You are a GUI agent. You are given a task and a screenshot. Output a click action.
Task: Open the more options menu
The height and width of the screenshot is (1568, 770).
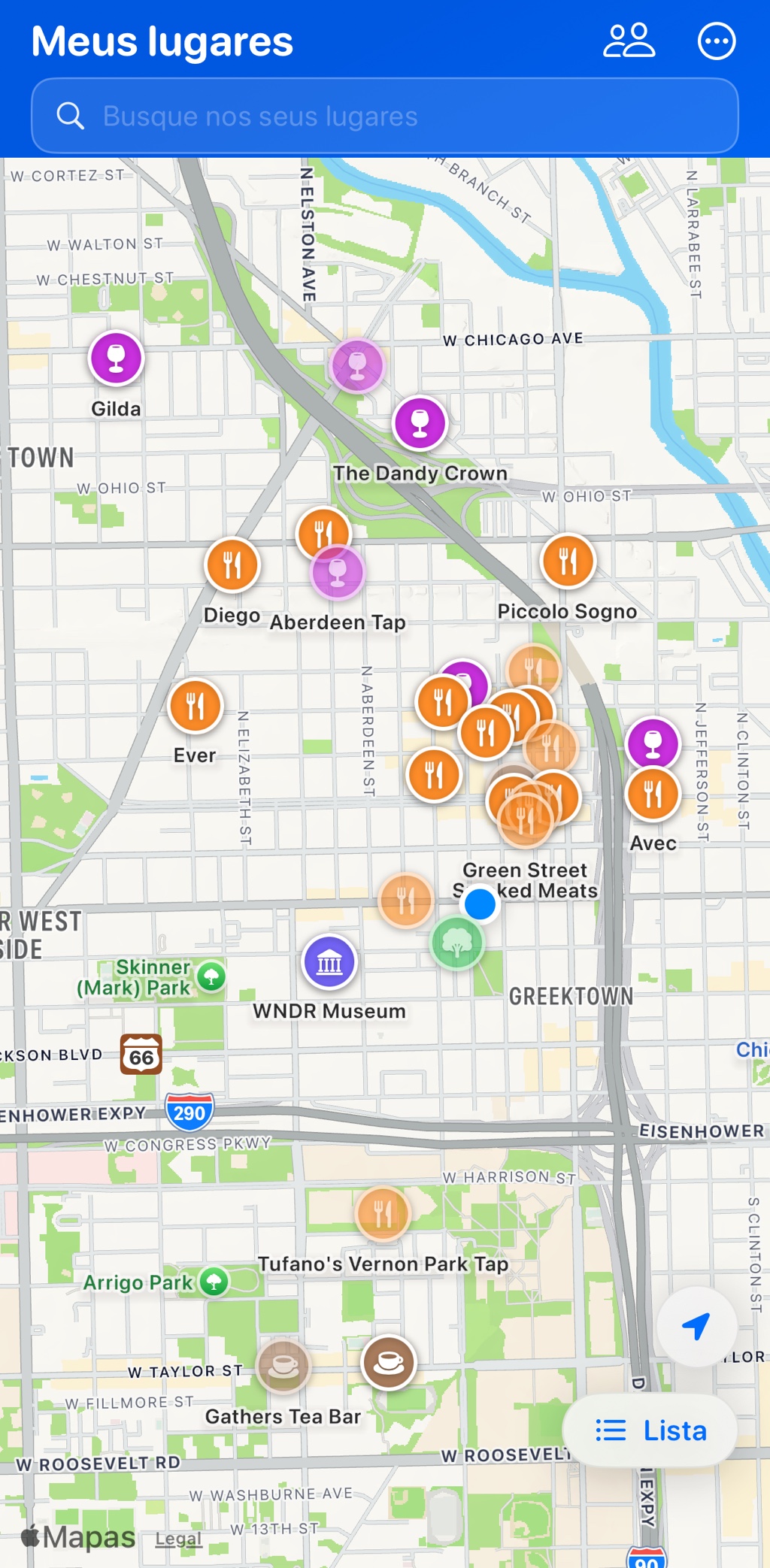tap(716, 41)
